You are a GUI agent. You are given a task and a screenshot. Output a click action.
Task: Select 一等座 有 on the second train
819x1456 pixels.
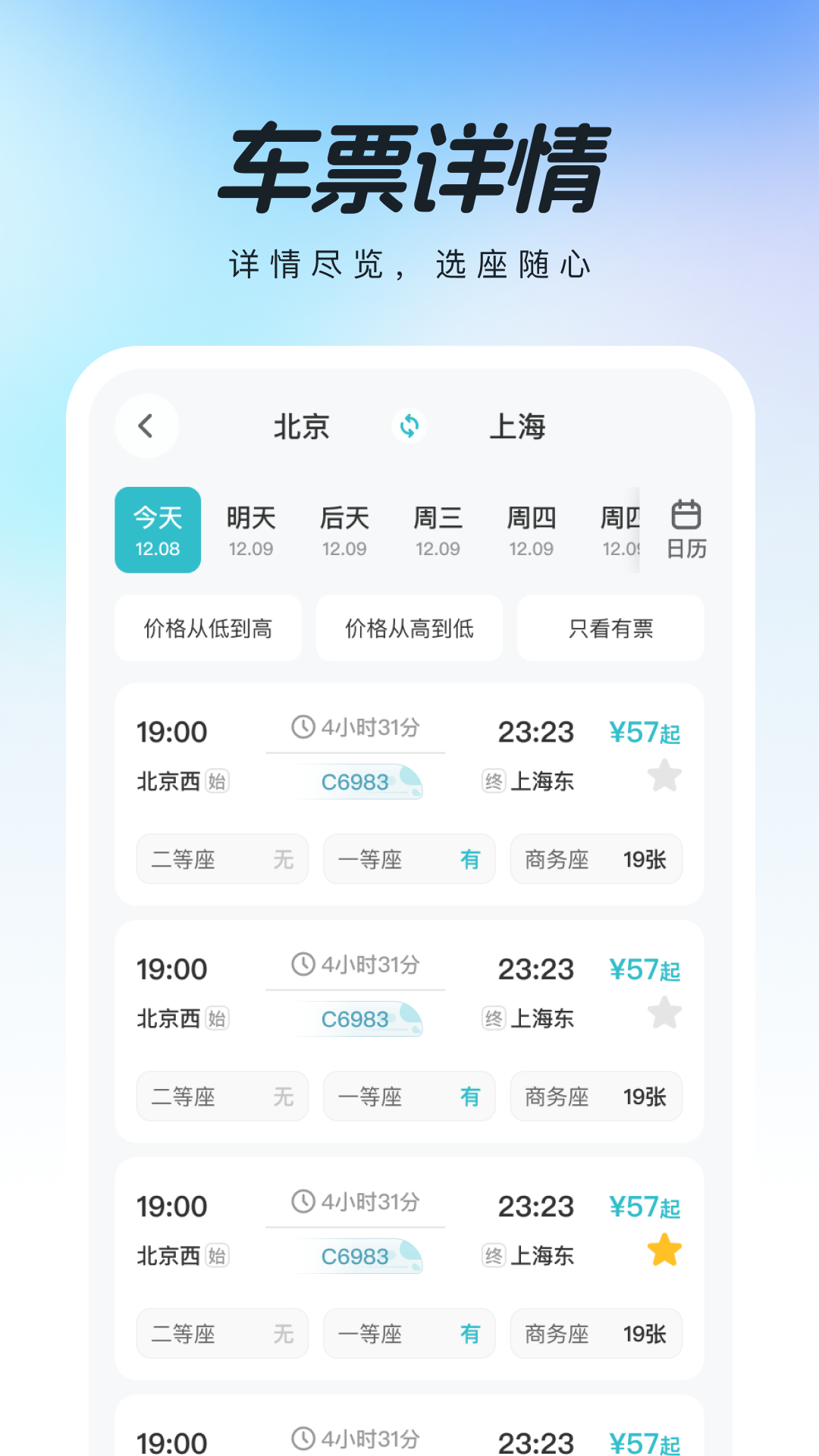tap(408, 1096)
